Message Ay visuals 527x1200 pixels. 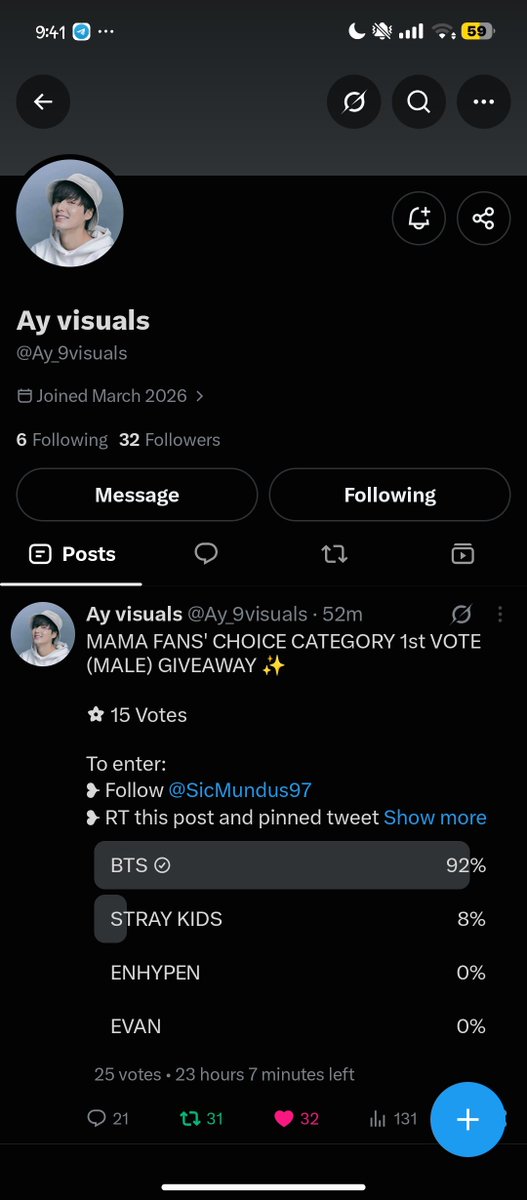(x=137, y=495)
